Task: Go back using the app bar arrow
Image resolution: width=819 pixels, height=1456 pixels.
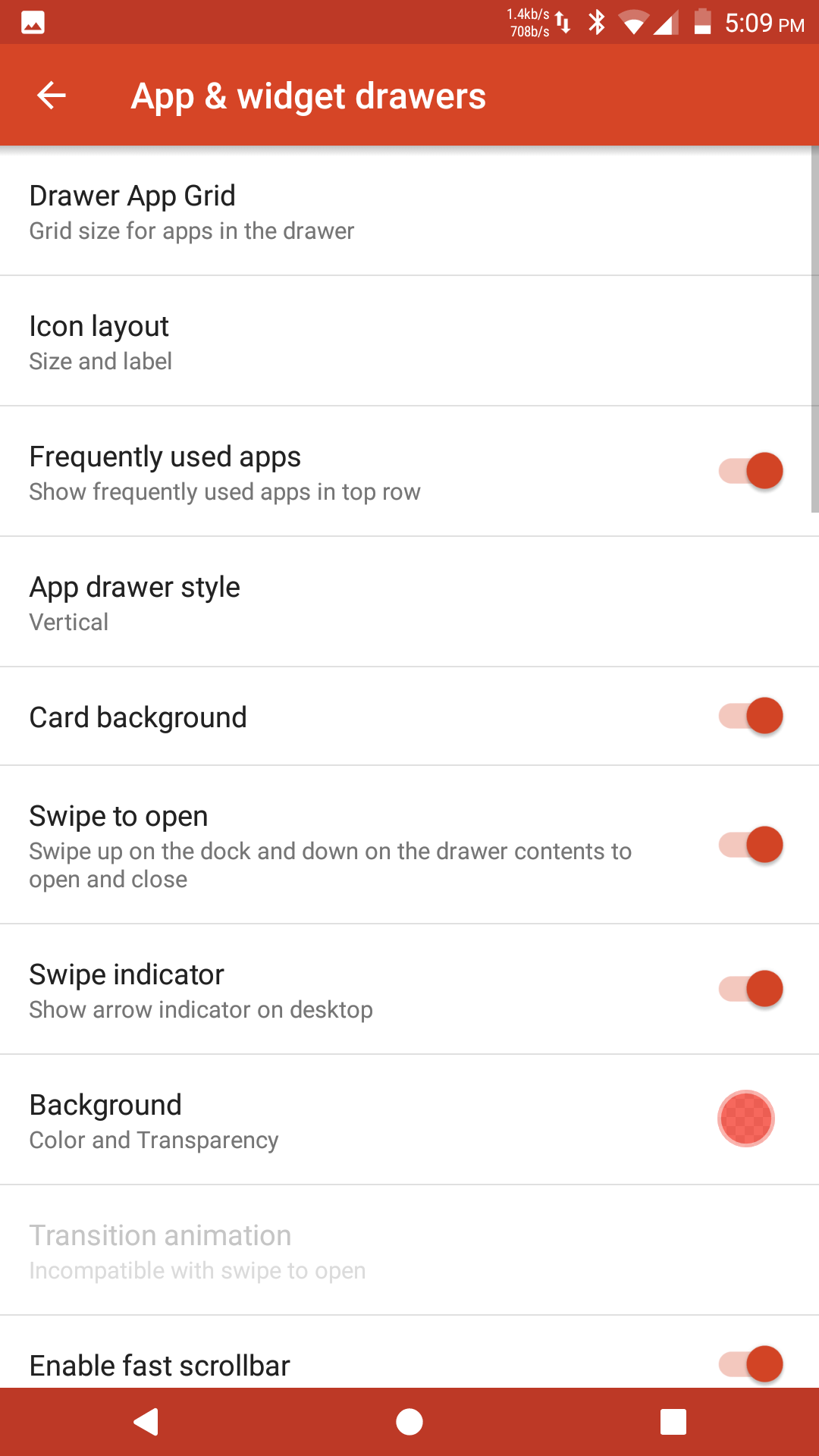Action: click(x=52, y=96)
